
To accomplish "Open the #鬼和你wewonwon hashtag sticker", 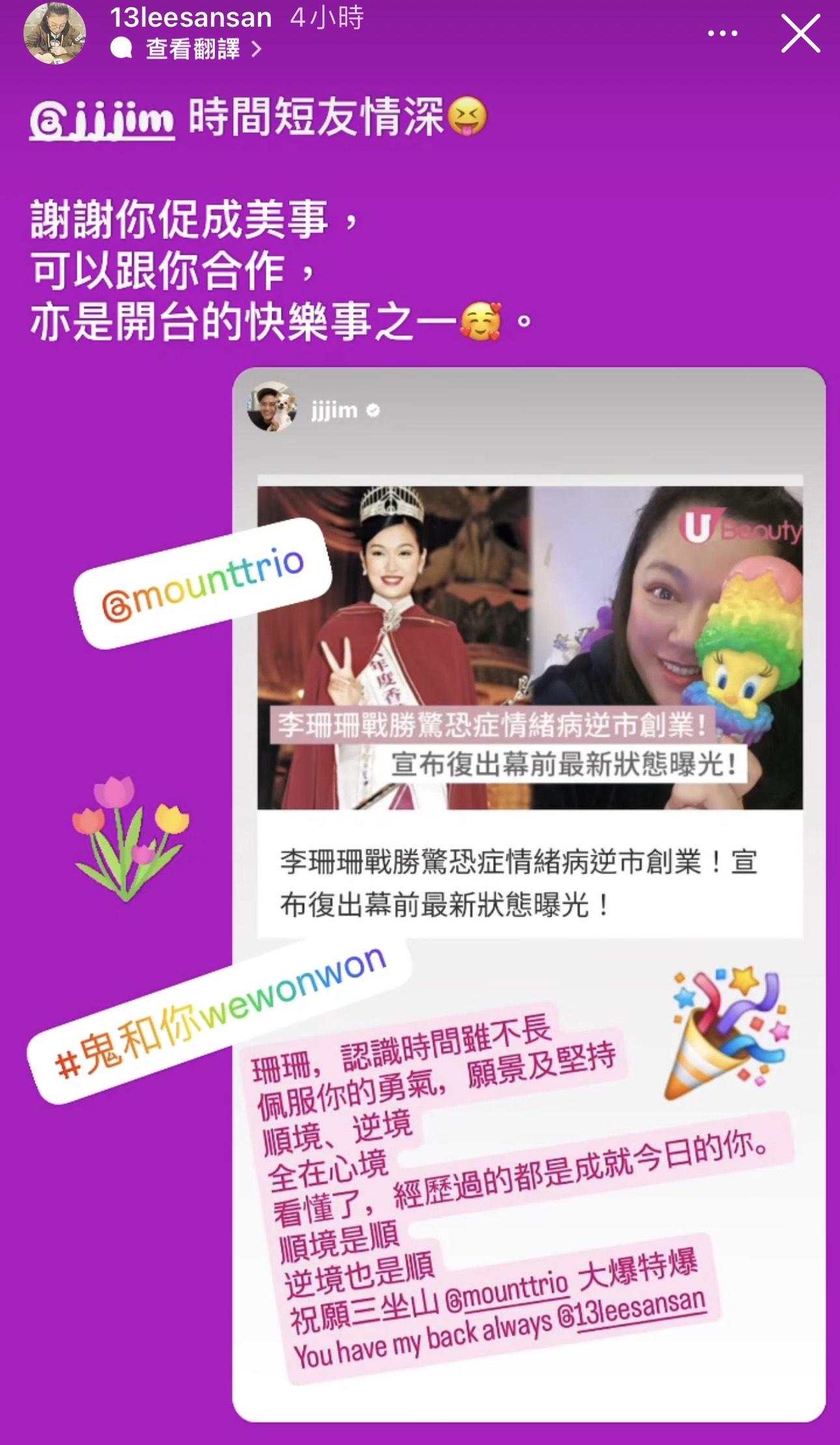I will pyautogui.click(x=220, y=1010).
